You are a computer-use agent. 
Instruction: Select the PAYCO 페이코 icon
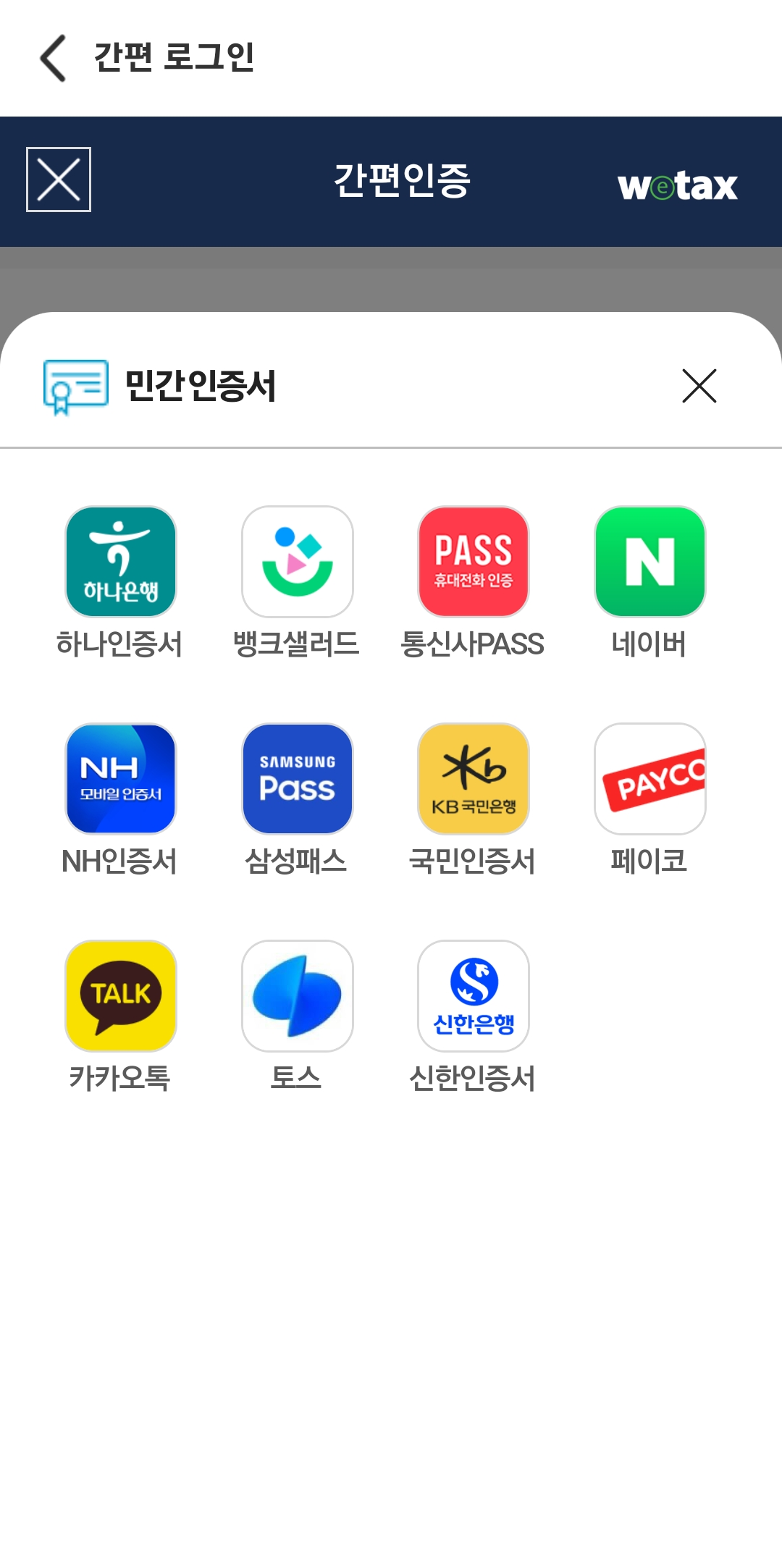pos(649,780)
